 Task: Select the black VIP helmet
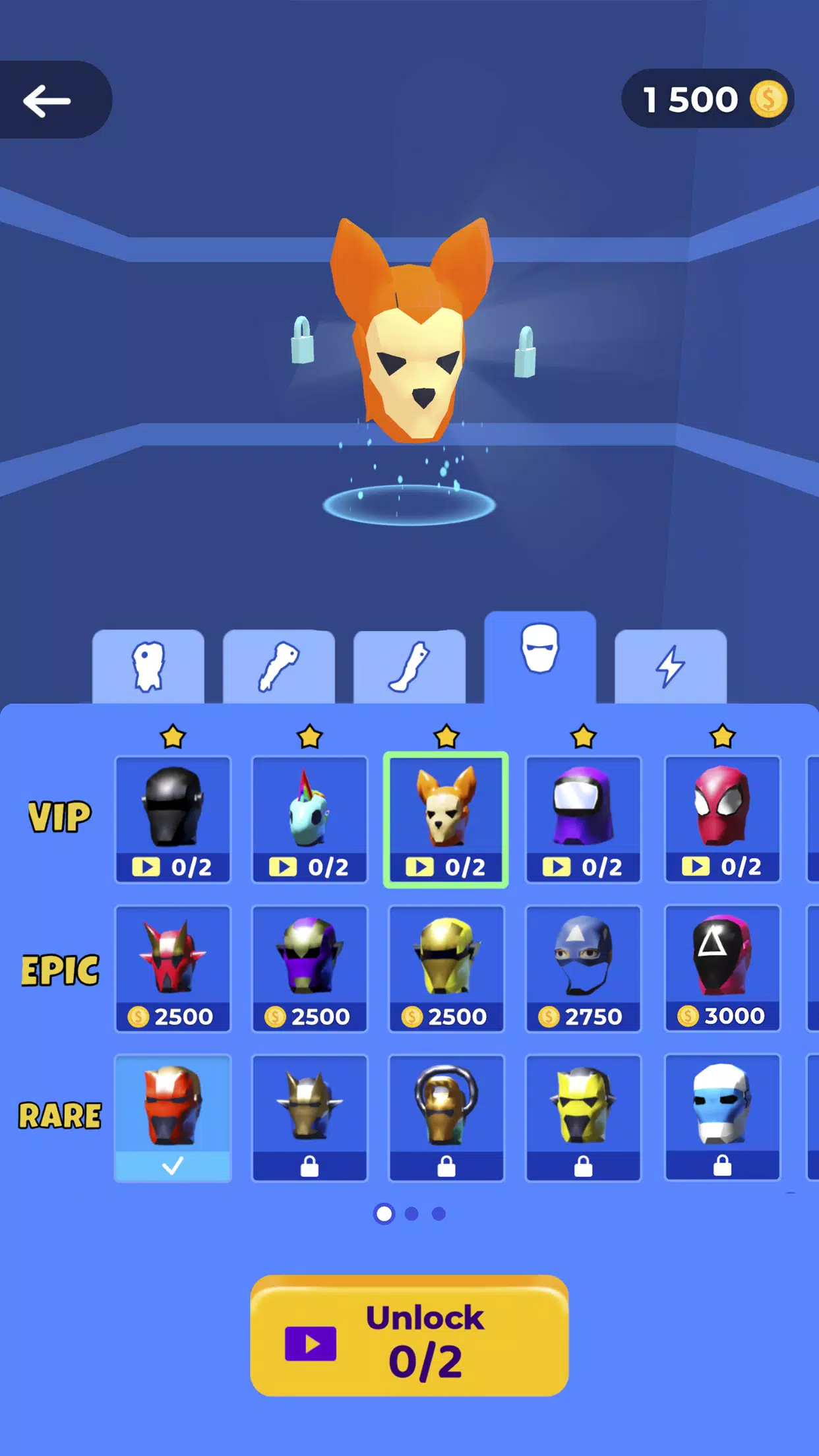pyautogui.click(x=173, y=818)
